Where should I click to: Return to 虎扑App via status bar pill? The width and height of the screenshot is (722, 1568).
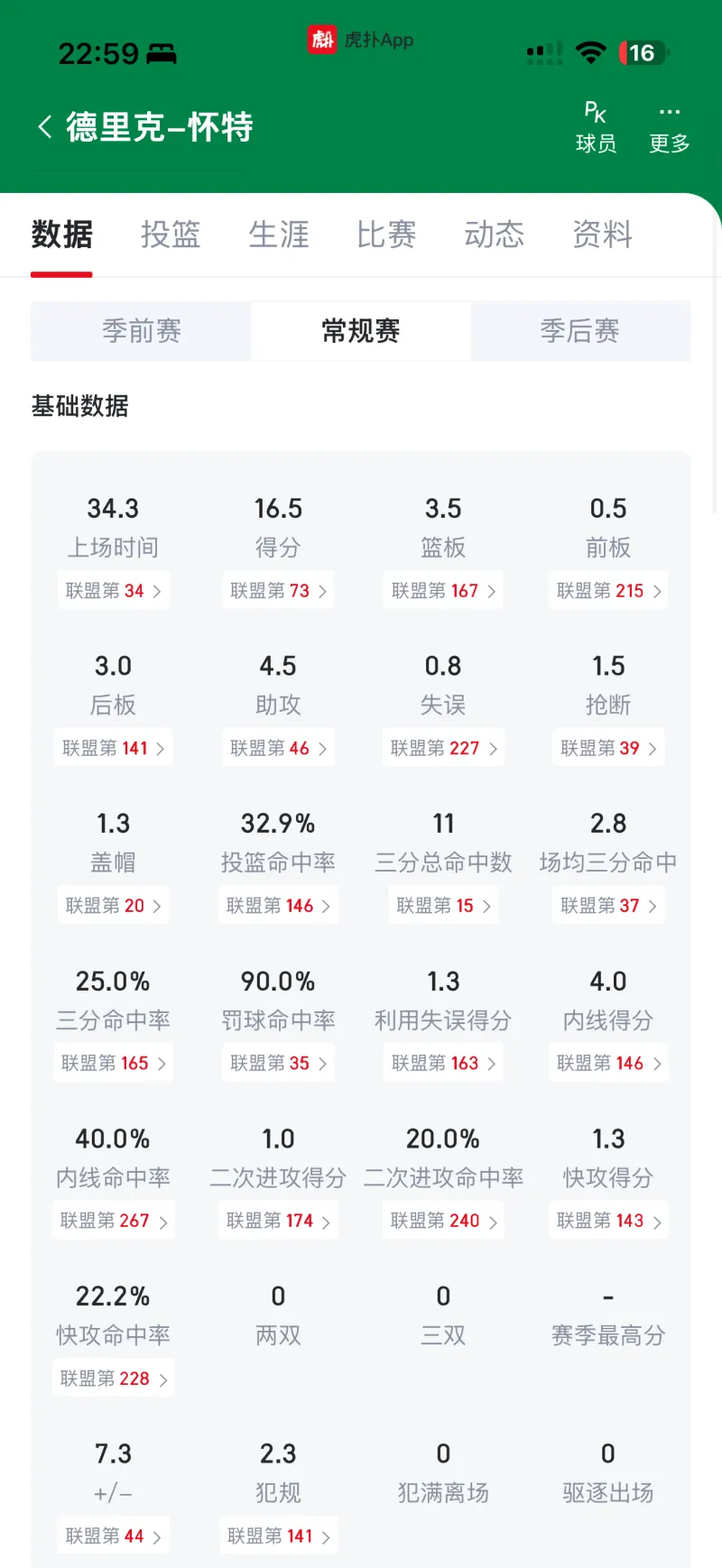coord(361,40)
